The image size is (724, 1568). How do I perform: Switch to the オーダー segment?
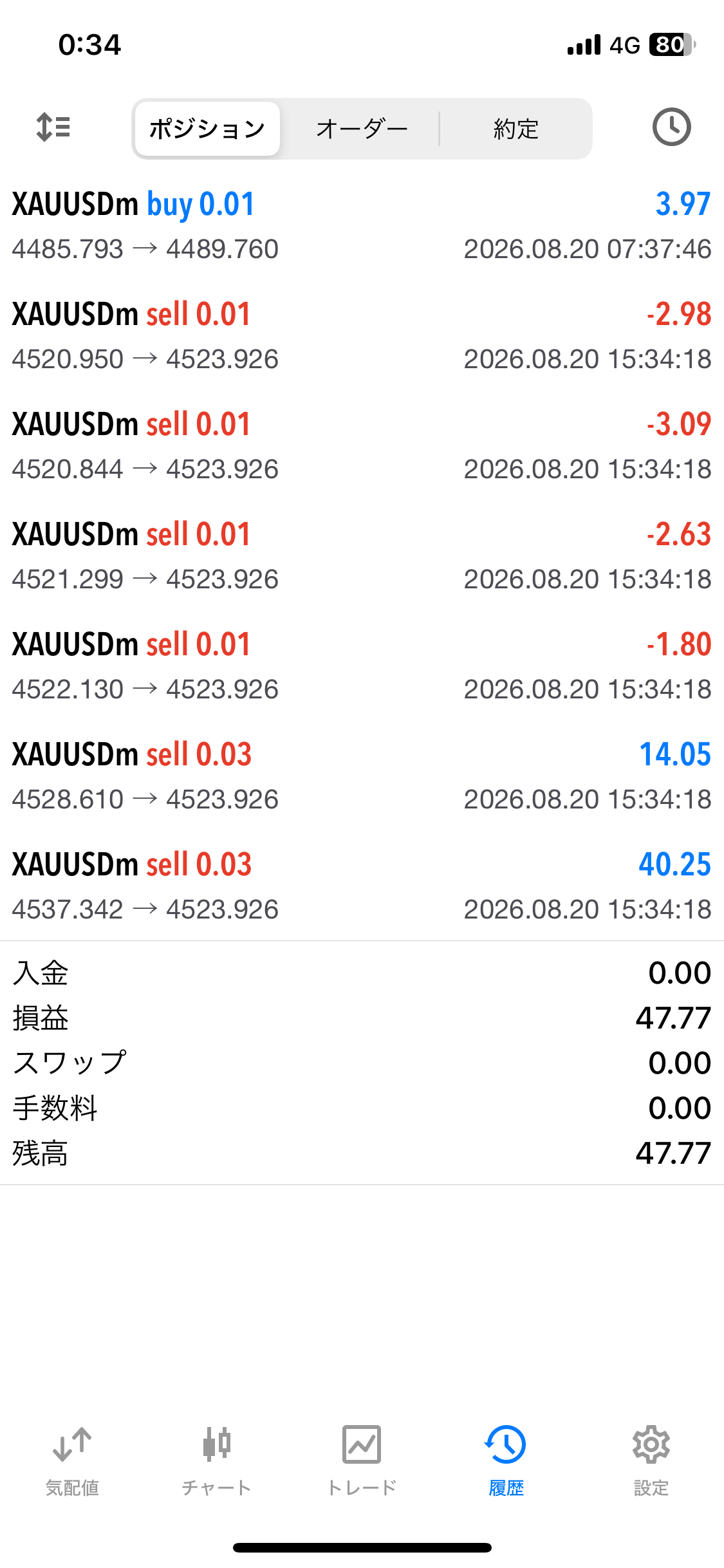click(x=362, y=129)
